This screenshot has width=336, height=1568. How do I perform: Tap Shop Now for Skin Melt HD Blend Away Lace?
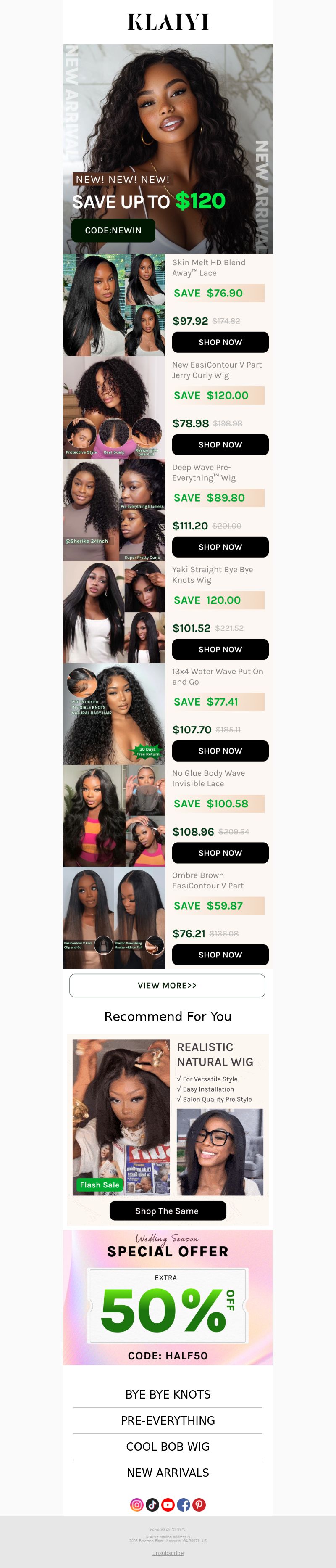tap(220, 342)
